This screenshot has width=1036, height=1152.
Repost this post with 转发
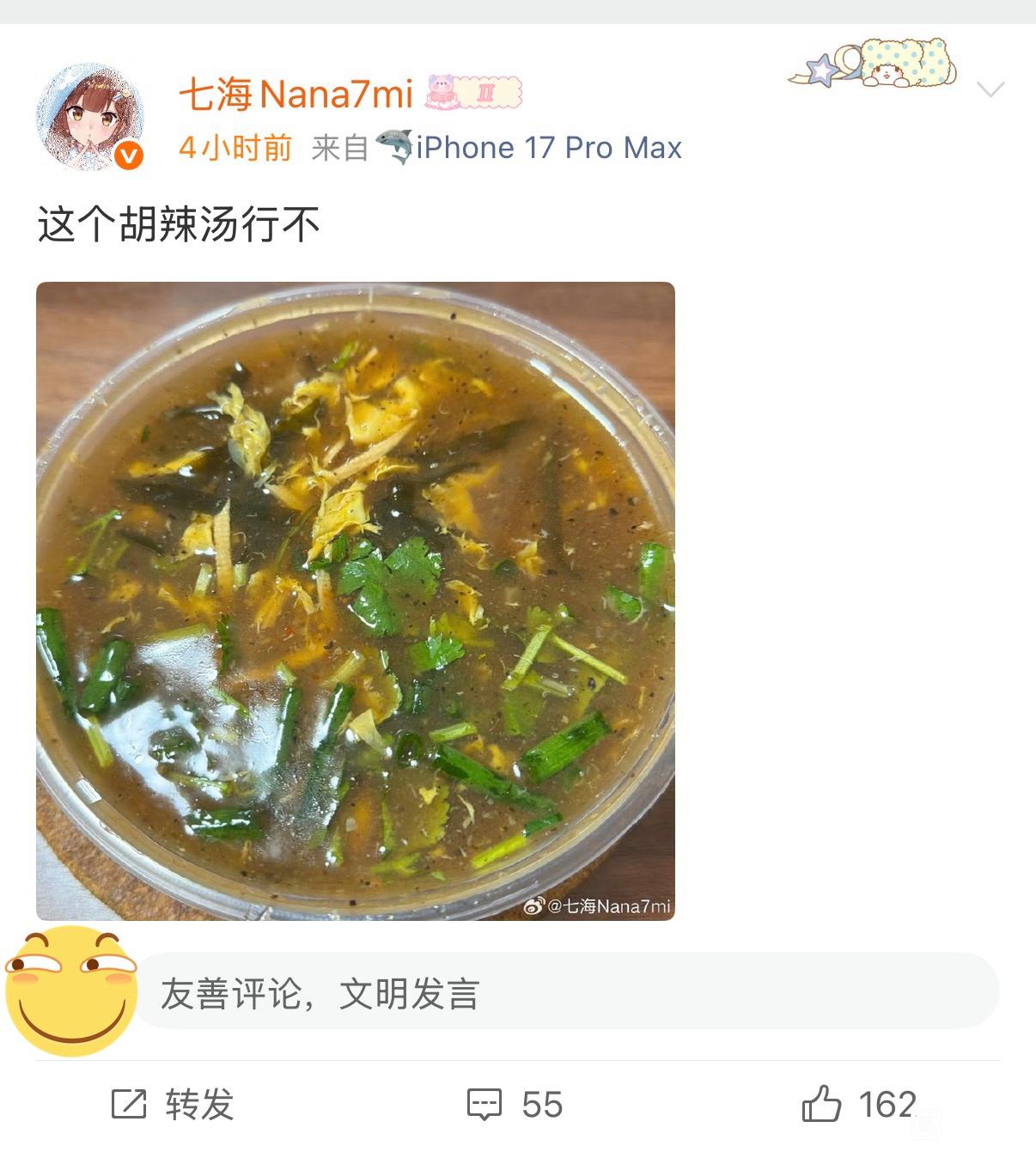(174, 1104)
